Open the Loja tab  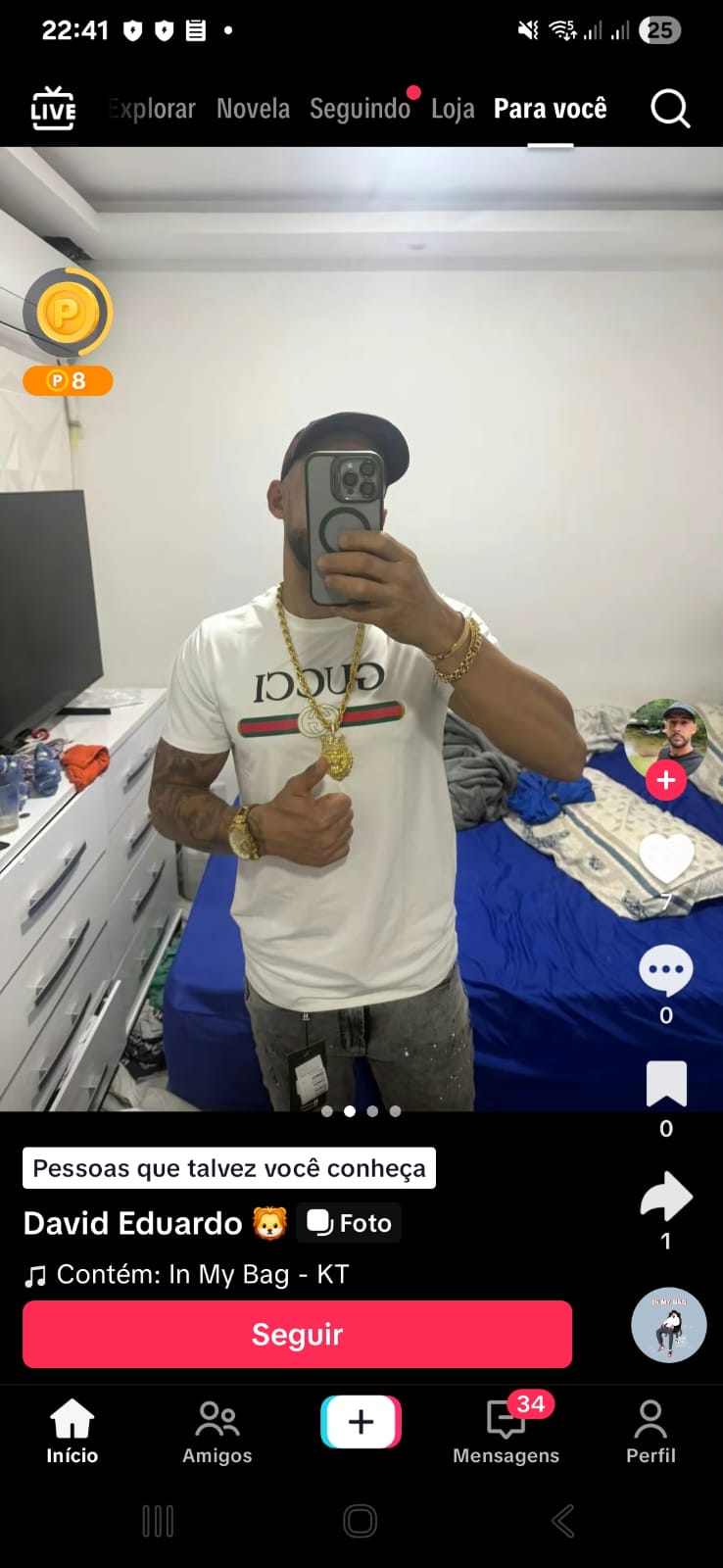[453, 109]
